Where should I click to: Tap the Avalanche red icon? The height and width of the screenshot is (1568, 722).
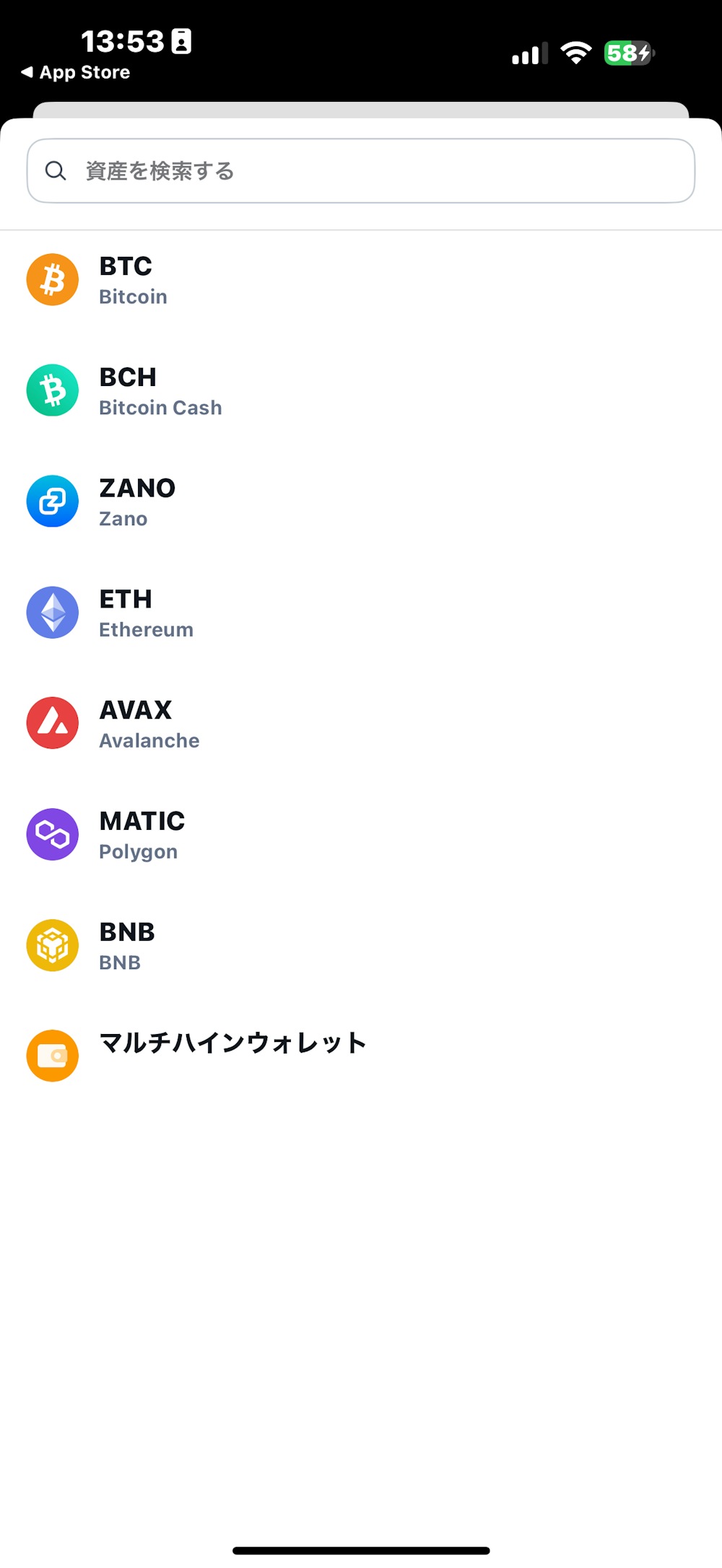(52, 722)
